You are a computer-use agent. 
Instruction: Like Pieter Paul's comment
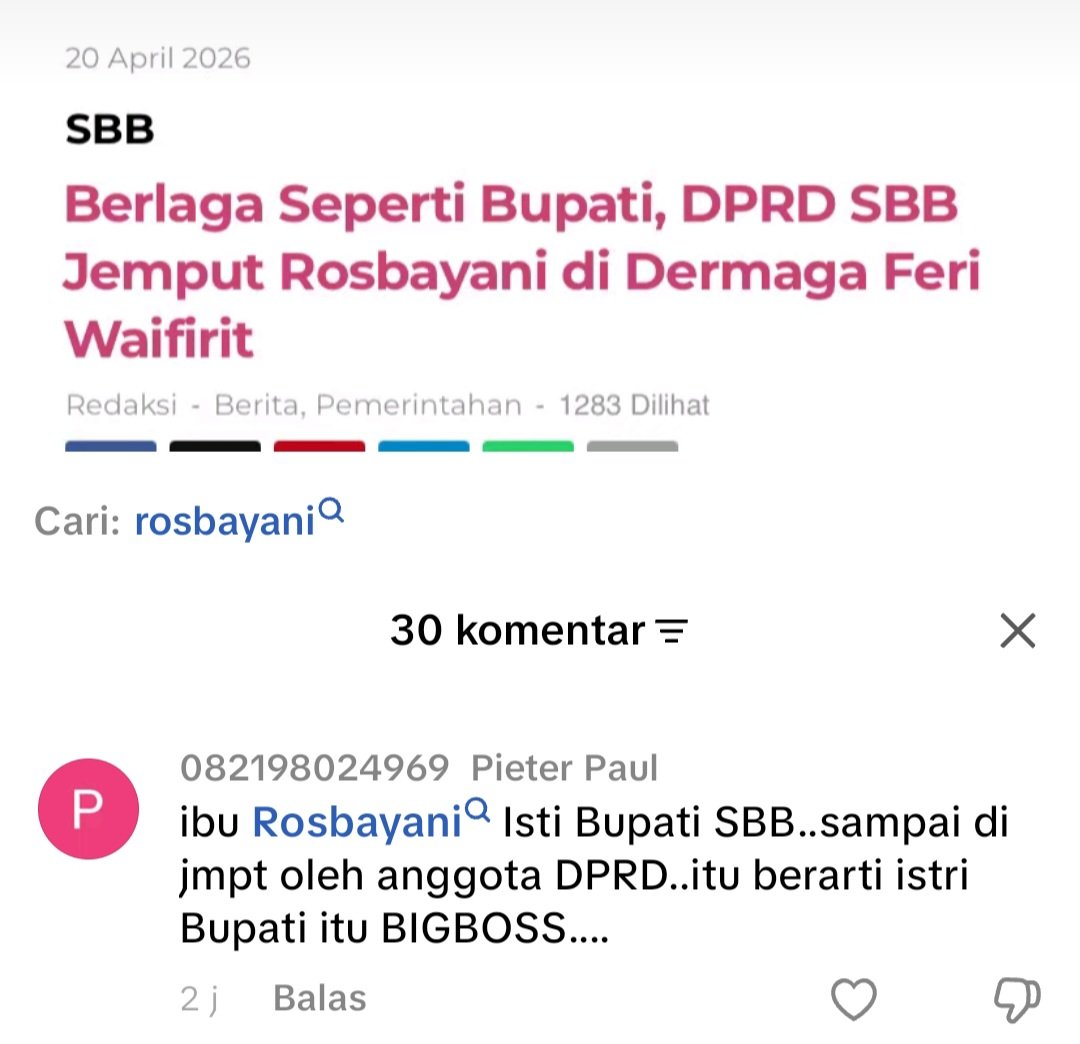pos(853,999)
